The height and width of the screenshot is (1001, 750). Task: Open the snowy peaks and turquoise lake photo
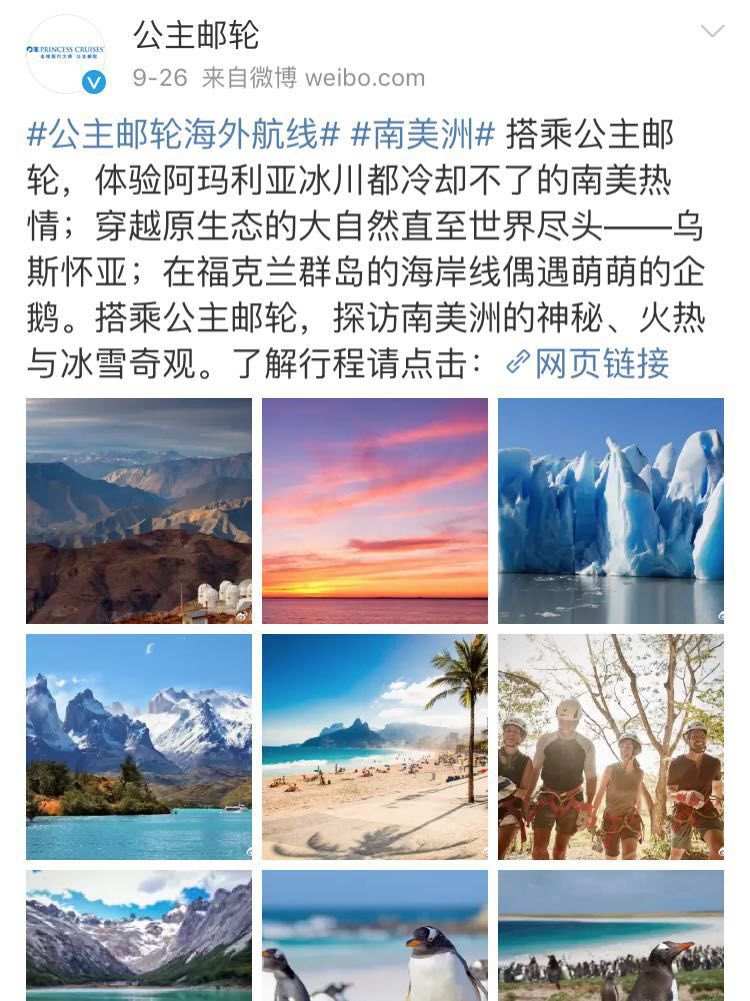(x=139, y=747)
